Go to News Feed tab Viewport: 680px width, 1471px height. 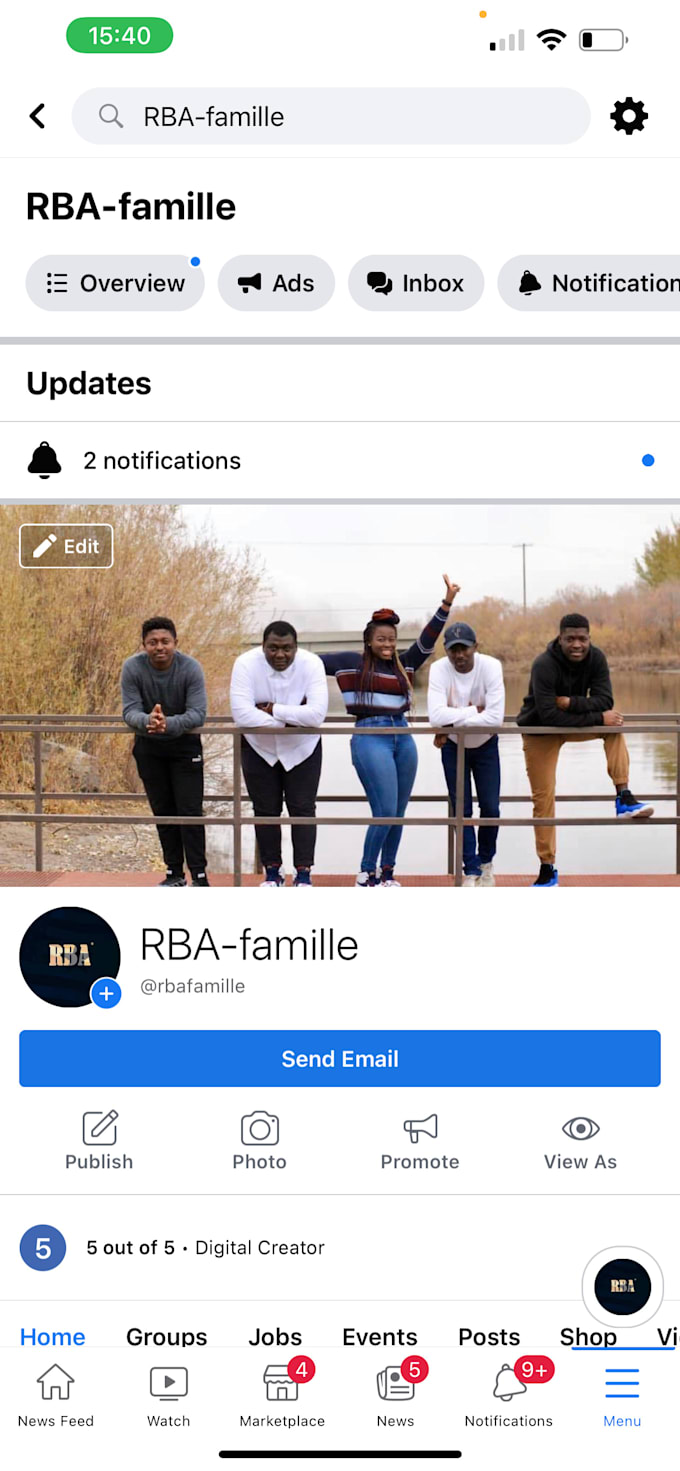(x=56, y=1393)
